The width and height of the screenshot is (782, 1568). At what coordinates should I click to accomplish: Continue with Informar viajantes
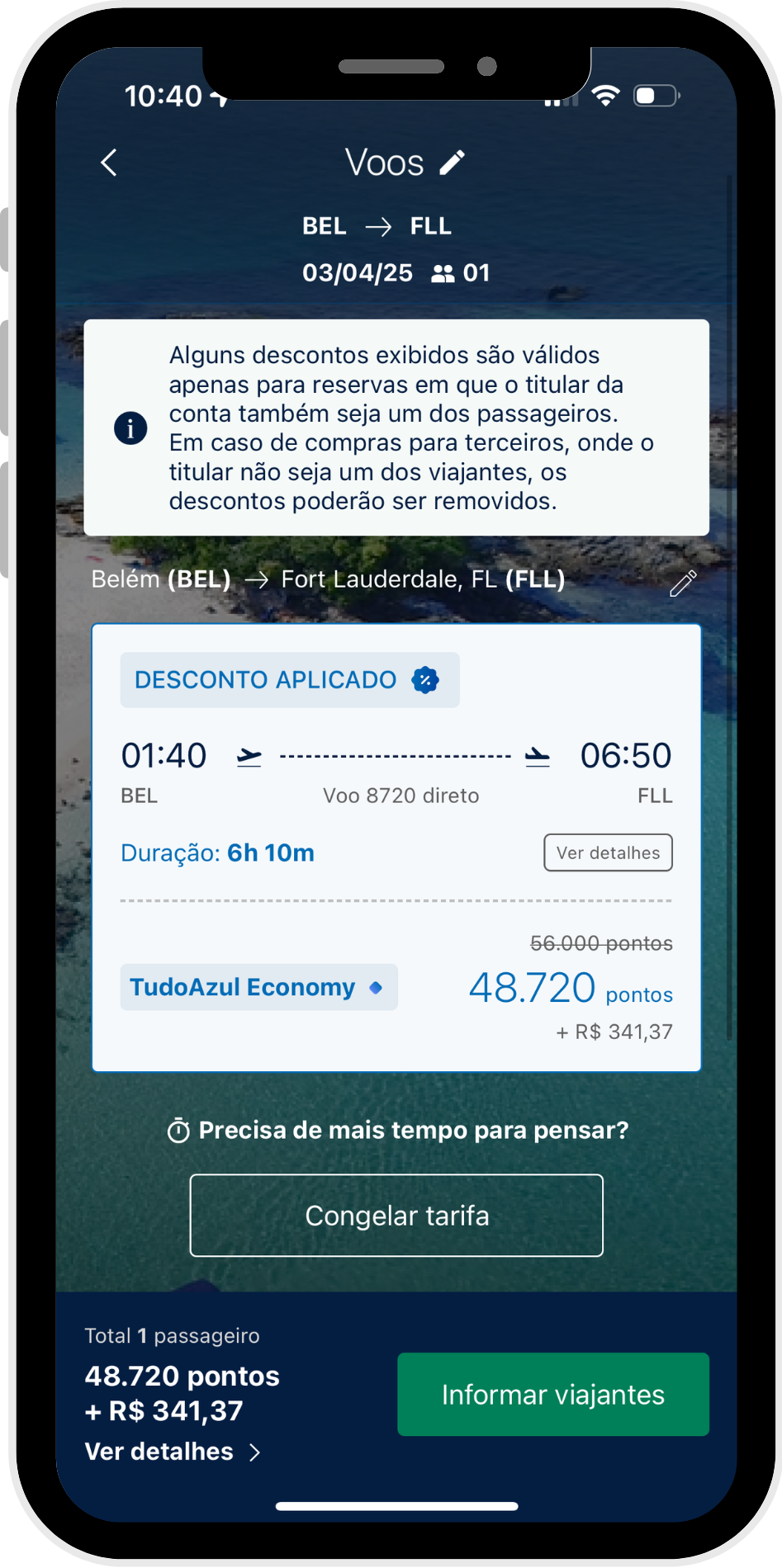tap(553, 1395)
